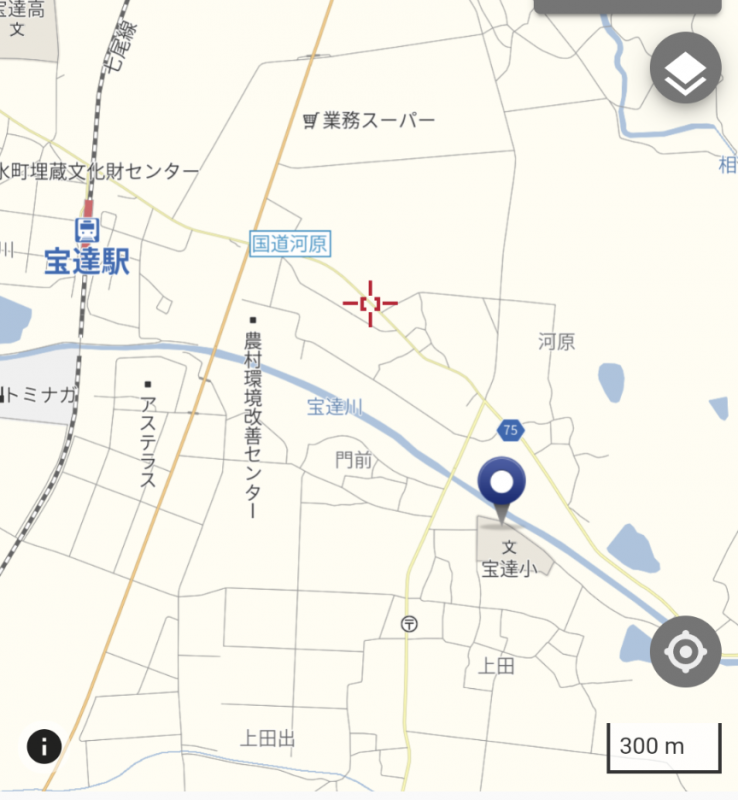
Task: Open the map layers selector
Action: [x=686, y=71]
